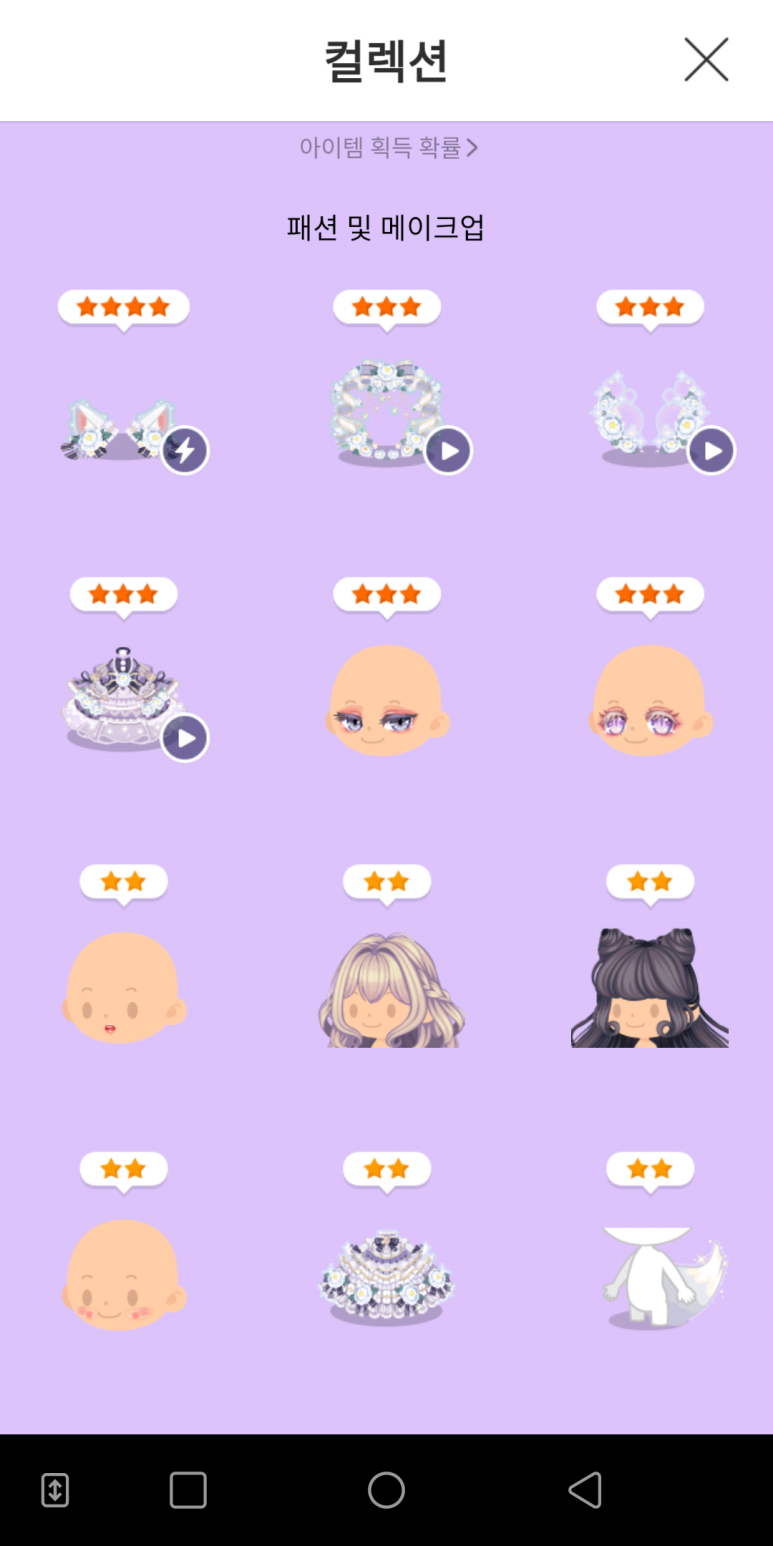Go back using the system back button

click(585, 1490)
